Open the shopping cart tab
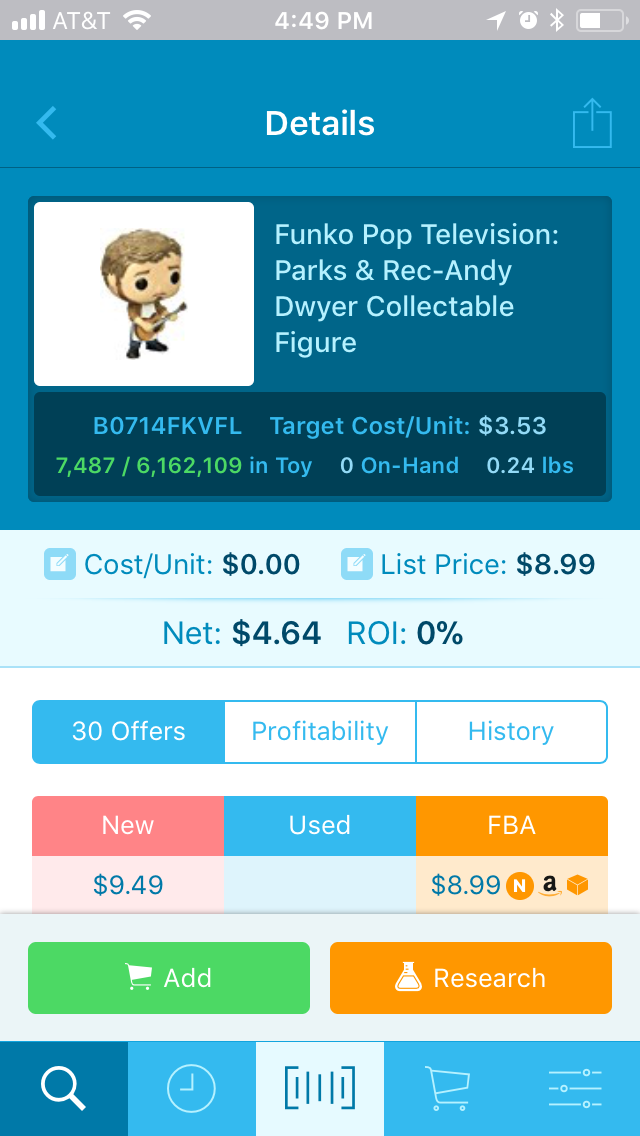 pyautogui.click(x=448, y=1089)
